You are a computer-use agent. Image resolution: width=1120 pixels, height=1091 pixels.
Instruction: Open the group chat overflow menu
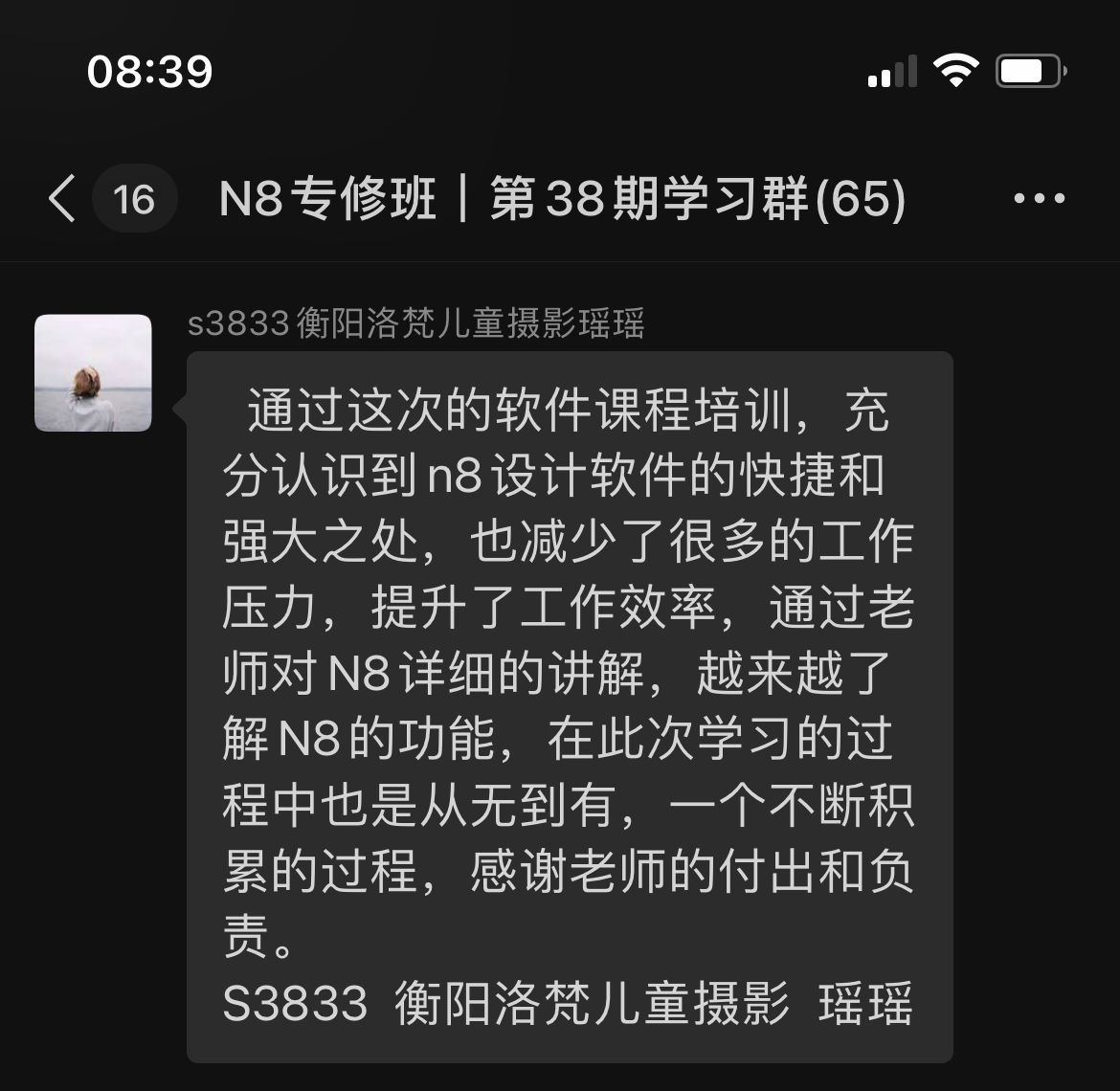tap(1039, 199)
